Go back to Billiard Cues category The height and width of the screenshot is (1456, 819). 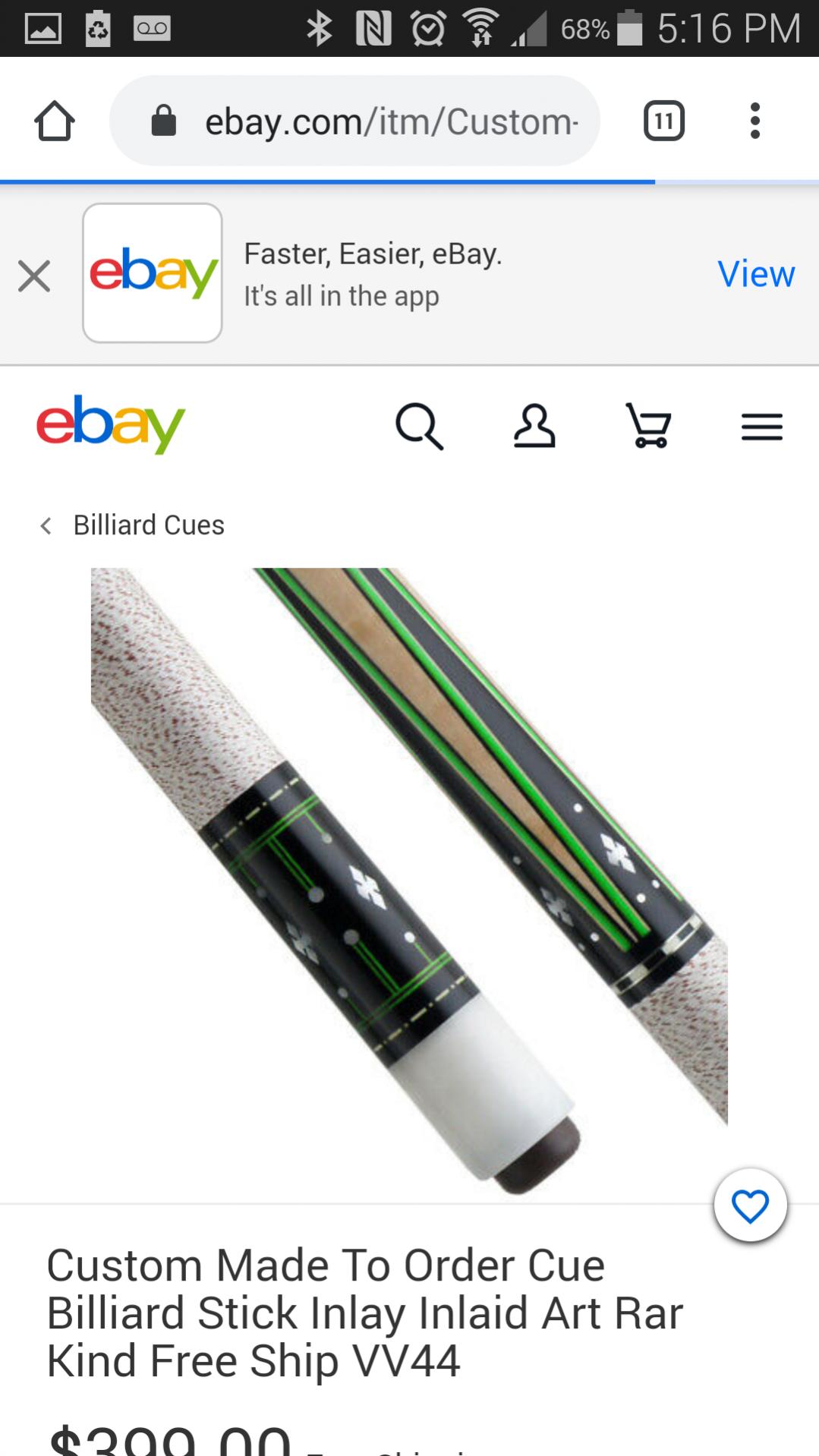click(x=134, y=525)
